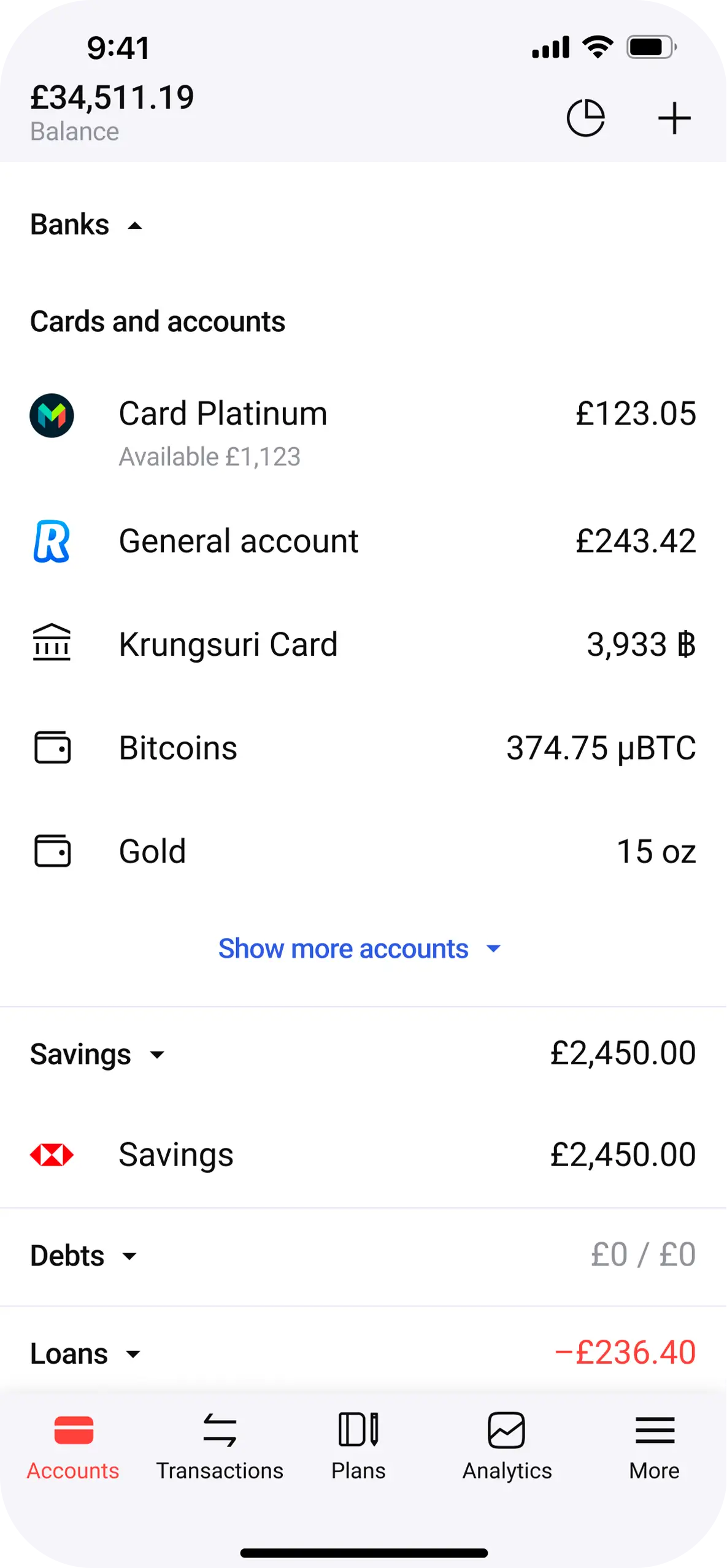Select the Bitcoins balance amount
727x1568 pixels.
tap(601, 748)
